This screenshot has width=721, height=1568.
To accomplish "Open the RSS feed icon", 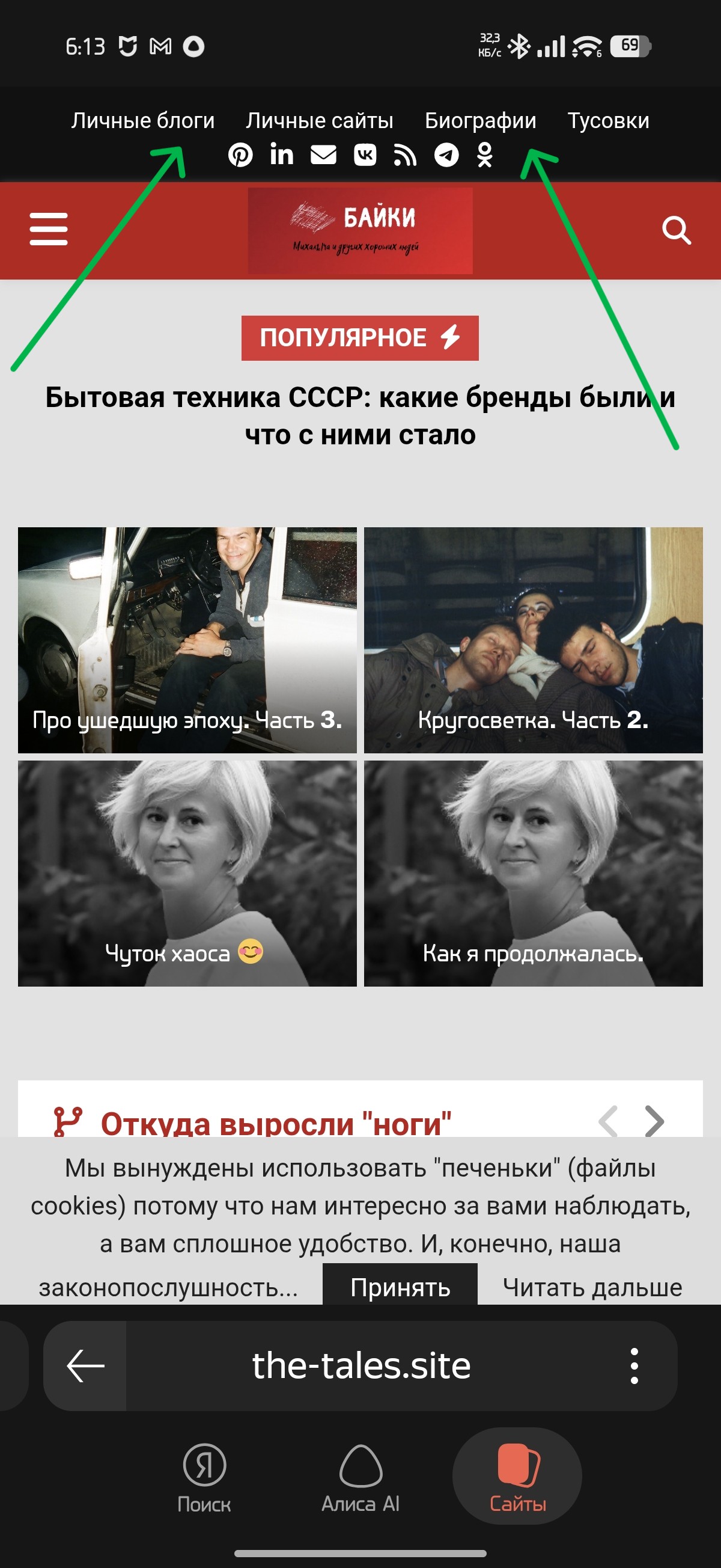I will coord(405,155).
